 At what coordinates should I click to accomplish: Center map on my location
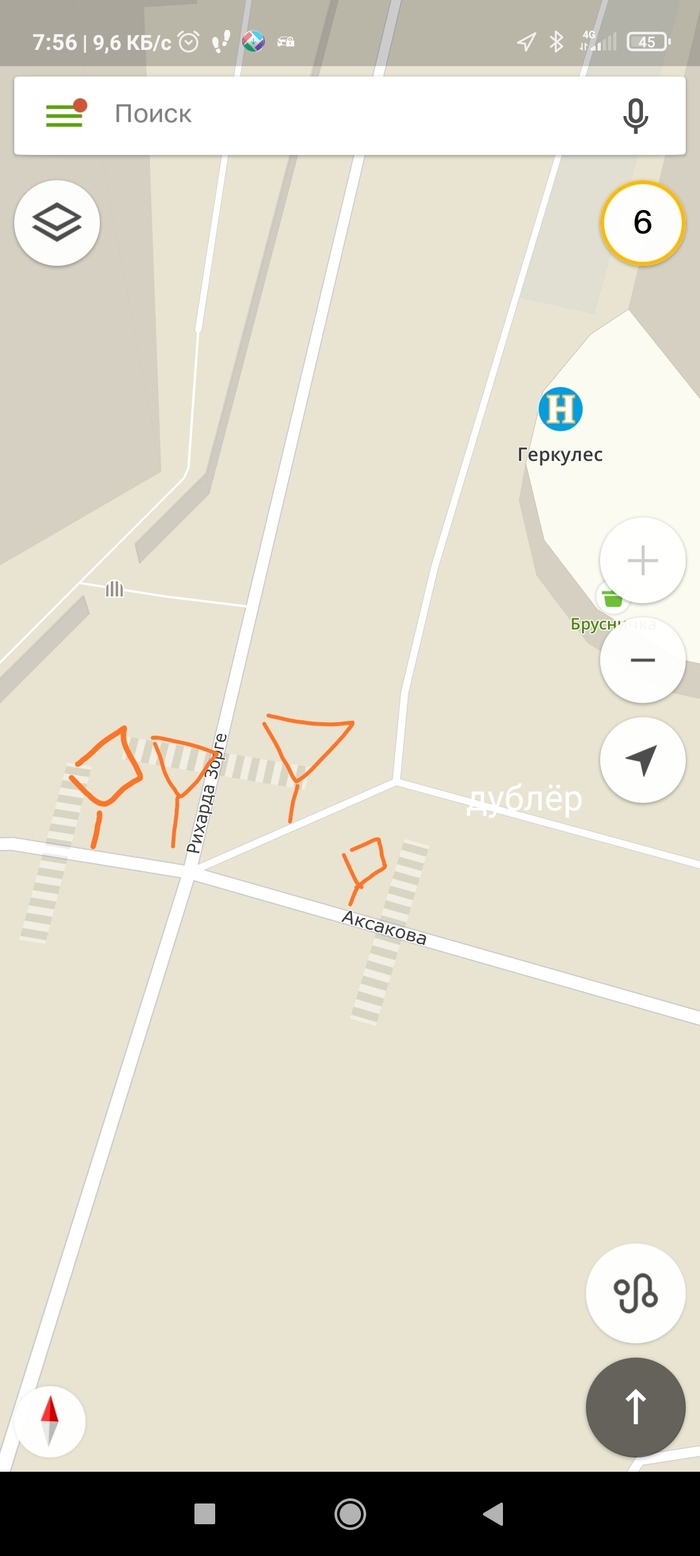click(x=642, y=760)
